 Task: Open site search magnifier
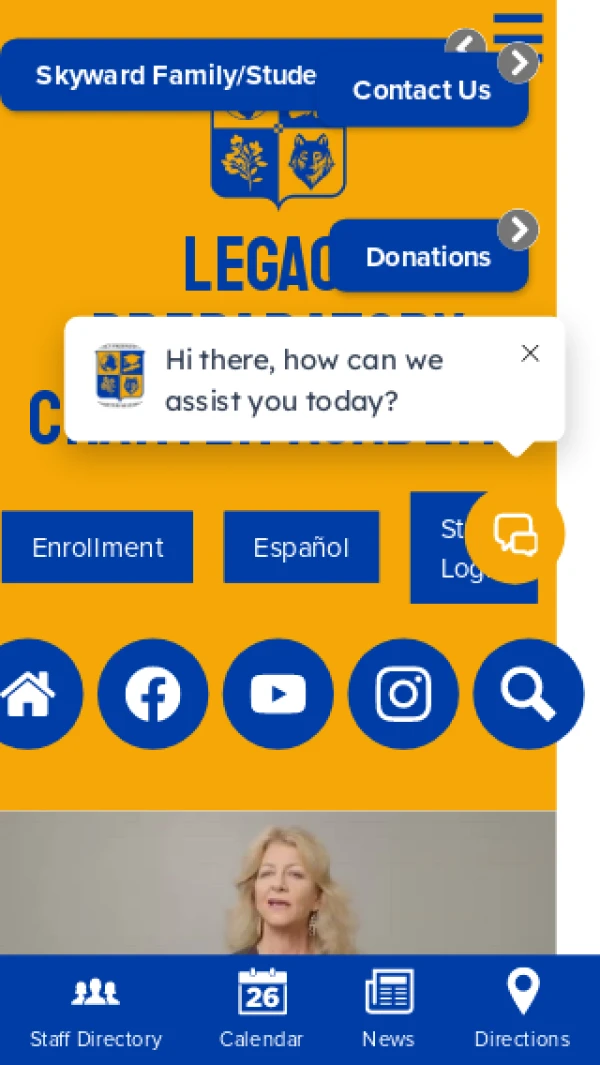coord(528,694)
